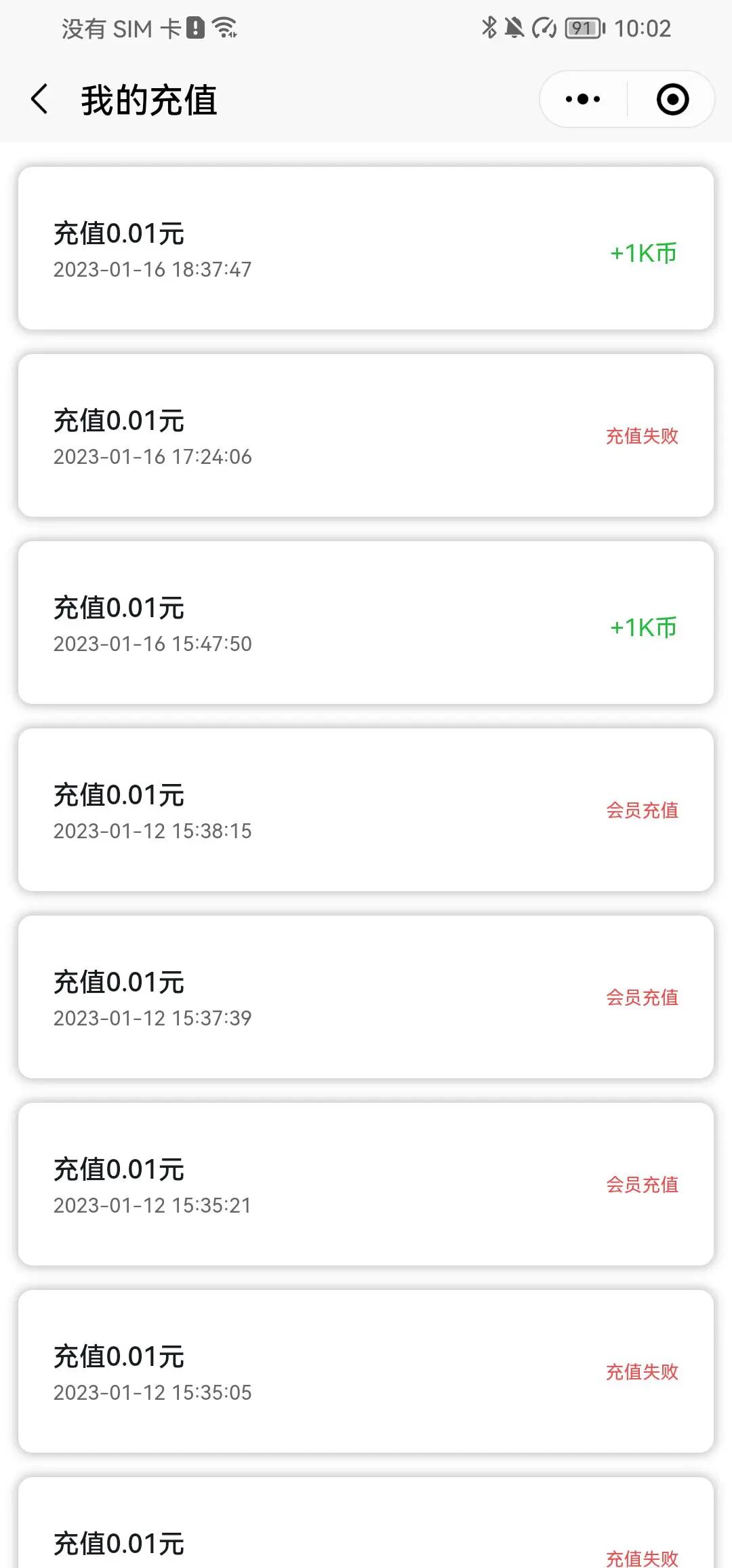This screenshot has height=1568, width=732.
Task: Close the mini program with the circle button
Action: 672,100
